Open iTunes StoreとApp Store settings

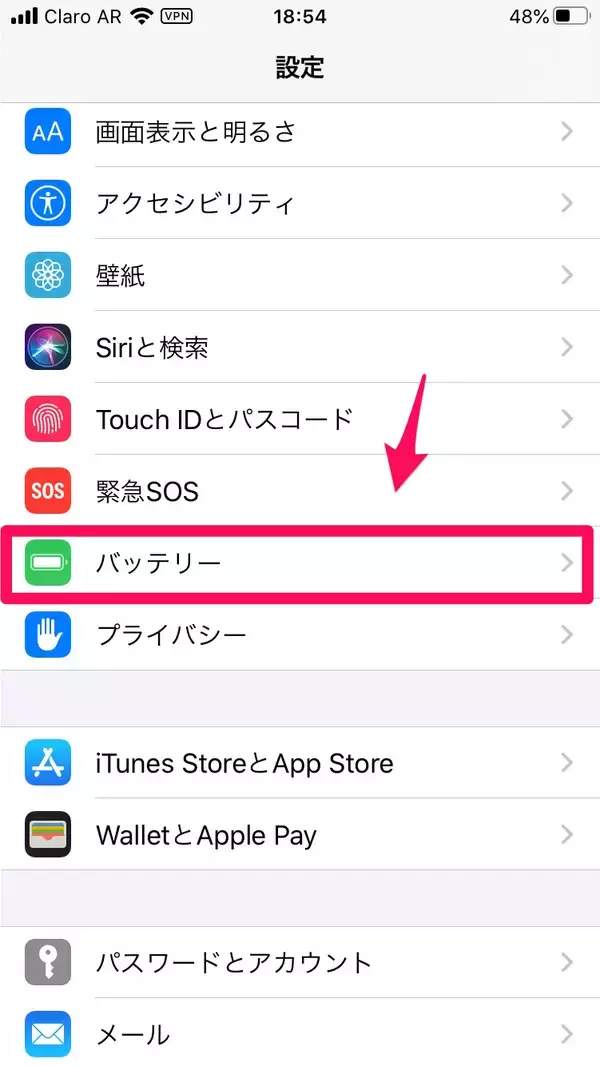coord(300,763)
